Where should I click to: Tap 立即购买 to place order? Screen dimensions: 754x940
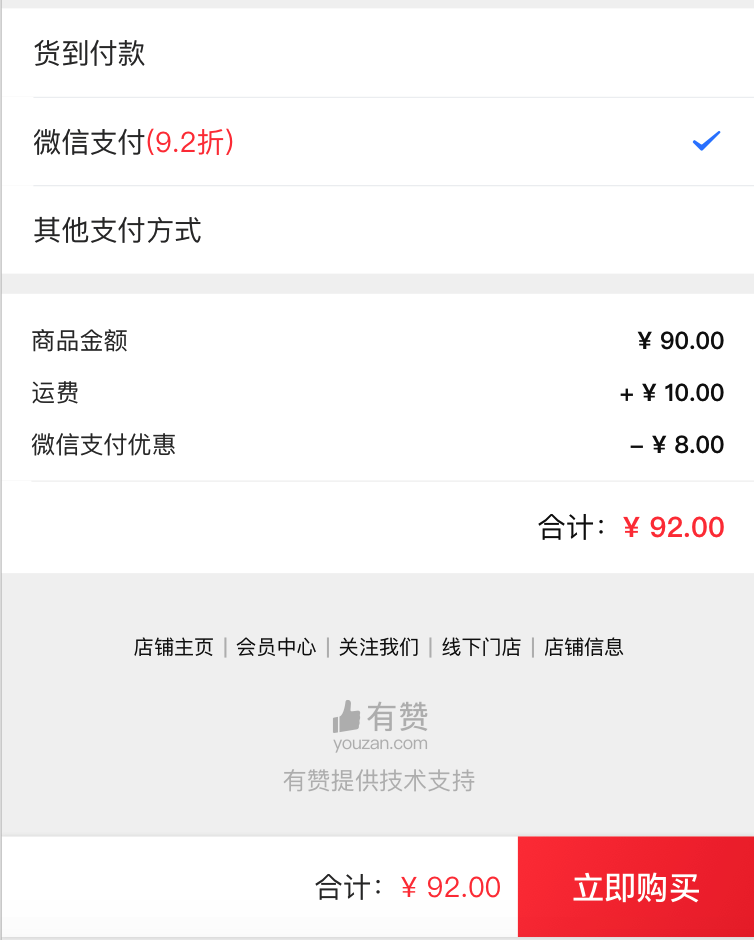636,887
